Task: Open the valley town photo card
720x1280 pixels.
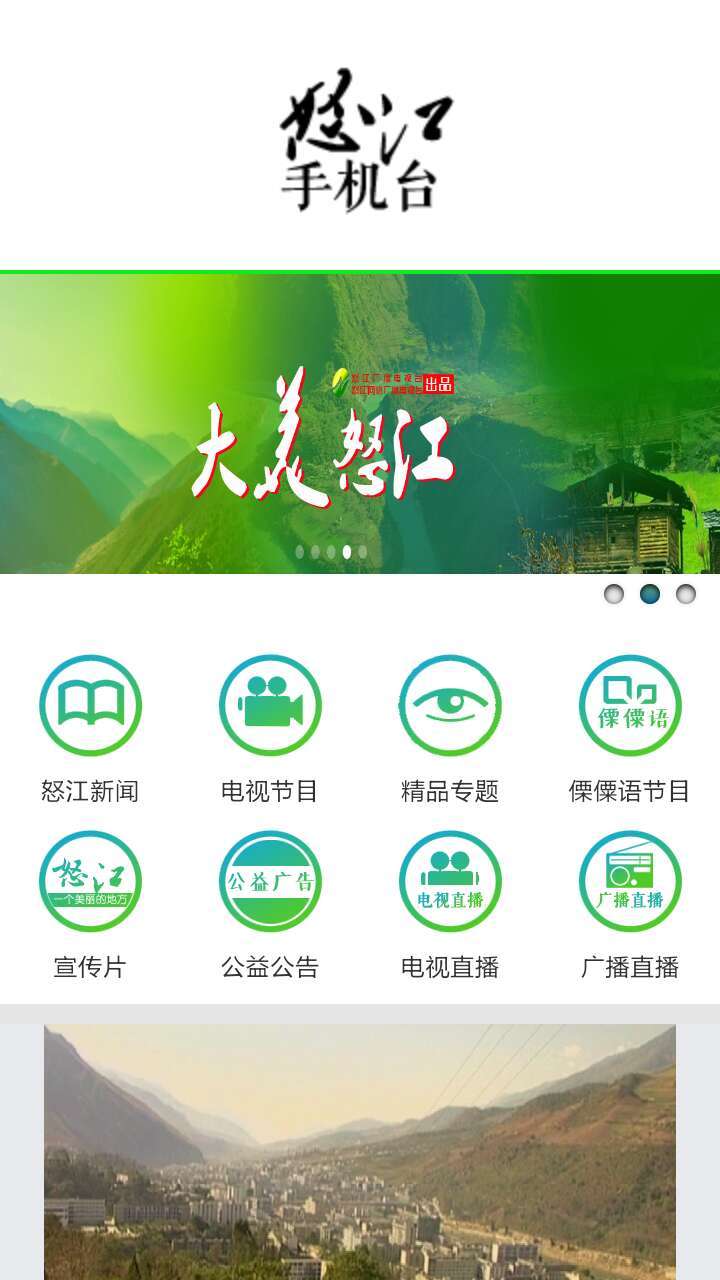Action: pyautogui.click(x=360, y=1150)
